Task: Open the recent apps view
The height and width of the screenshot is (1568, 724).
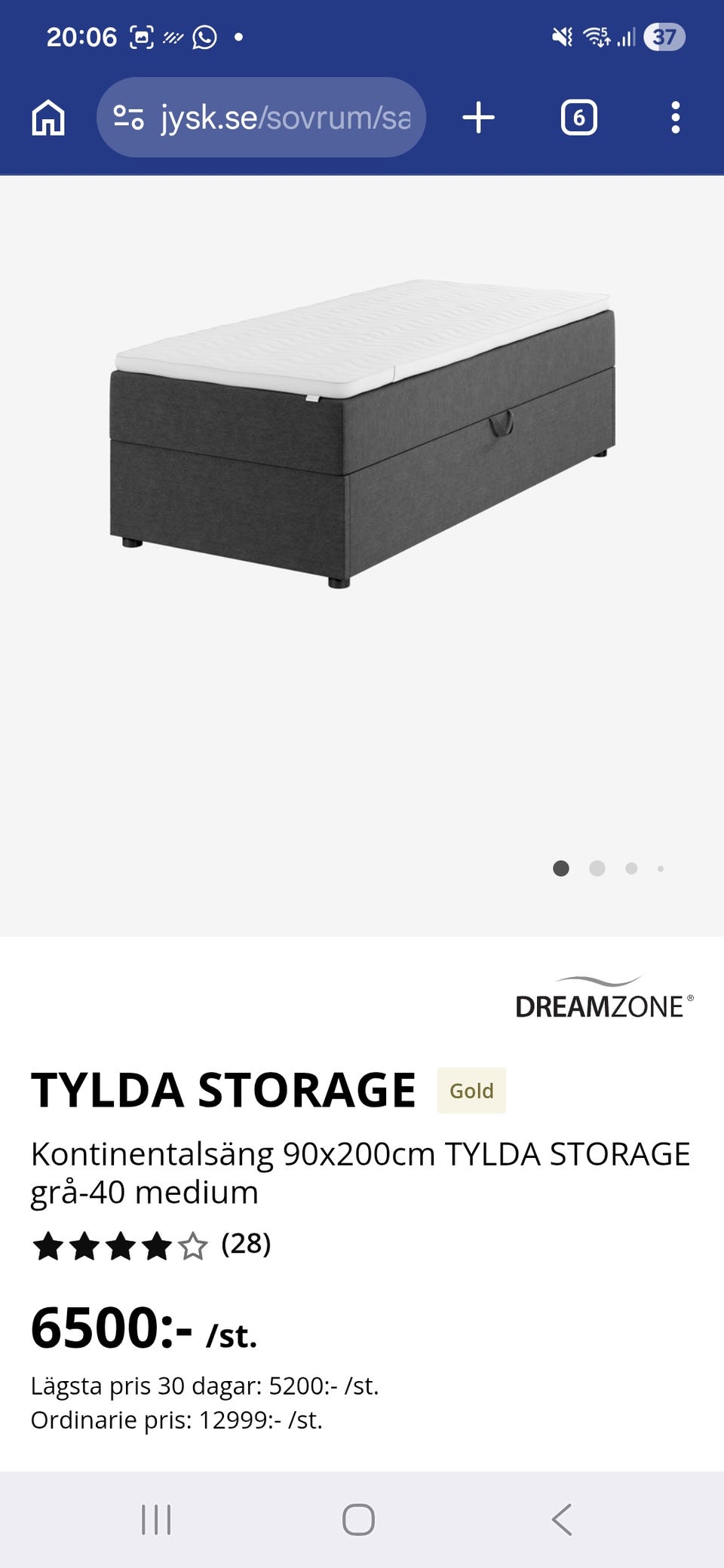Action: (156, 1519)
